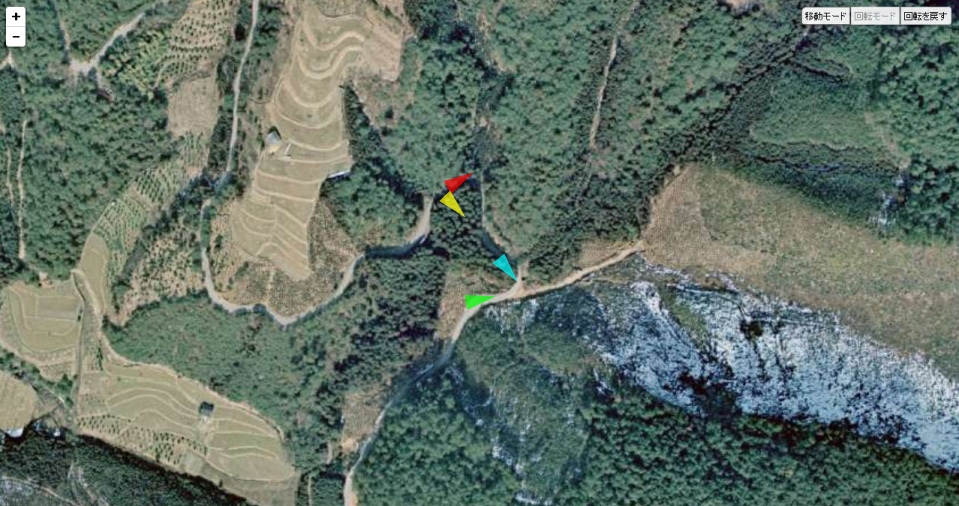Switch to 移動モード (move mode)
959x506 pixels.
[x=825, y=16]
